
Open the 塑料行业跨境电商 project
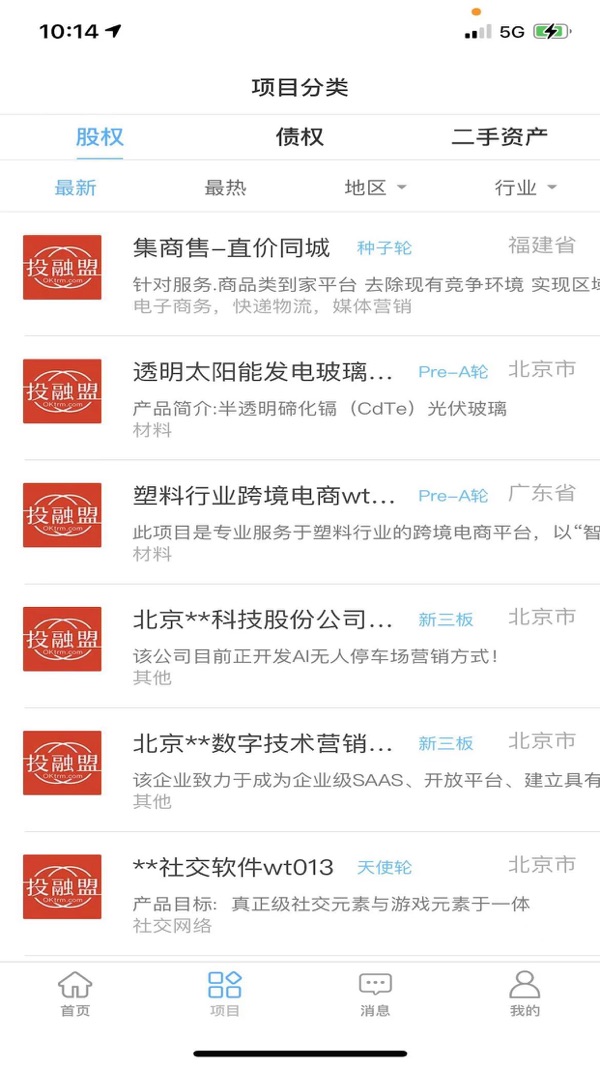click(x=300, y=521)
